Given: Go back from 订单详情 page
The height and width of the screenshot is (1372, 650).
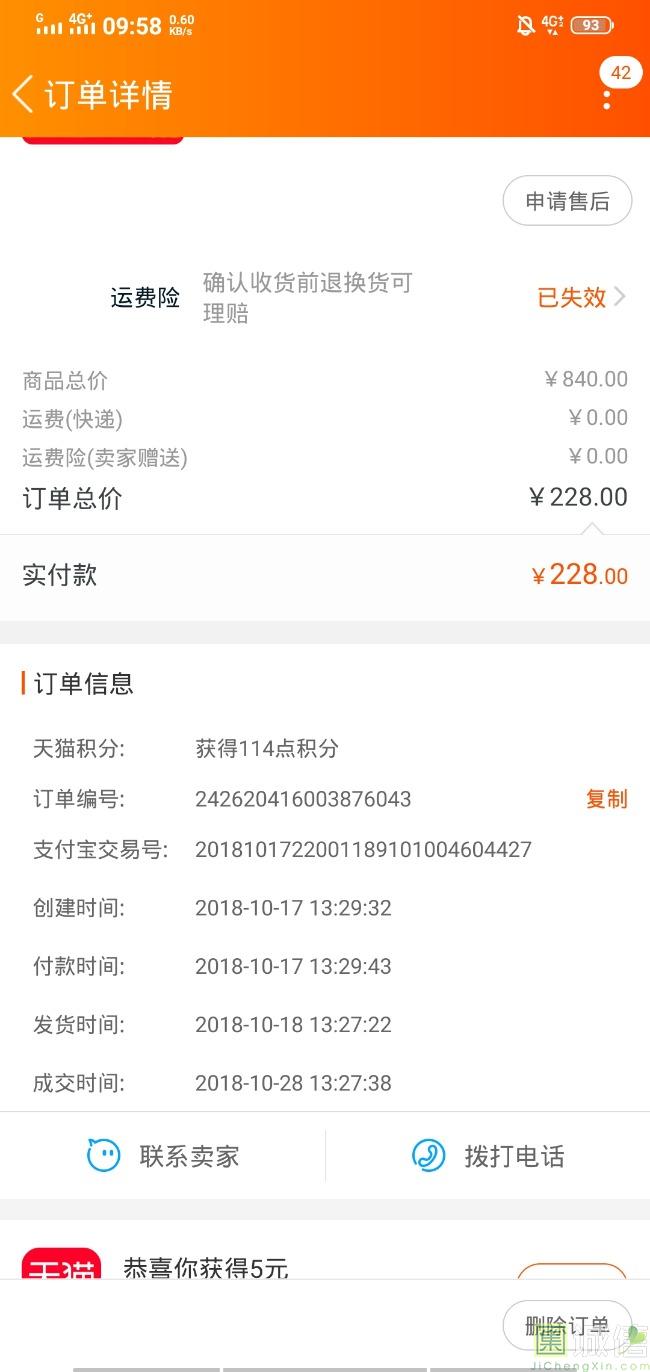Looking at the screenshot, I should click(23, 95).
